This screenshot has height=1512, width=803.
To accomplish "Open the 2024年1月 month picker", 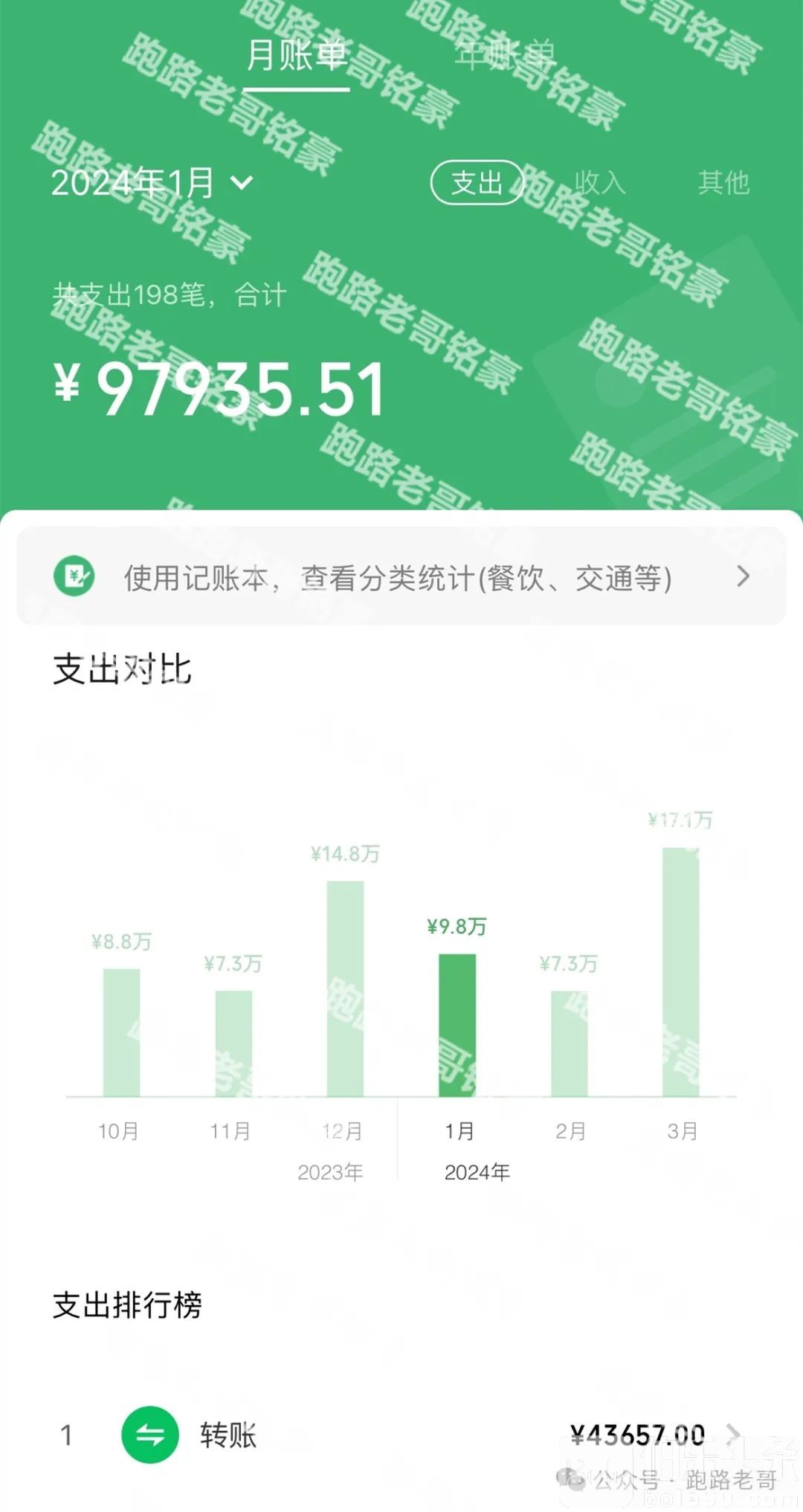I will pyautogui.click(x=152, y=183).
